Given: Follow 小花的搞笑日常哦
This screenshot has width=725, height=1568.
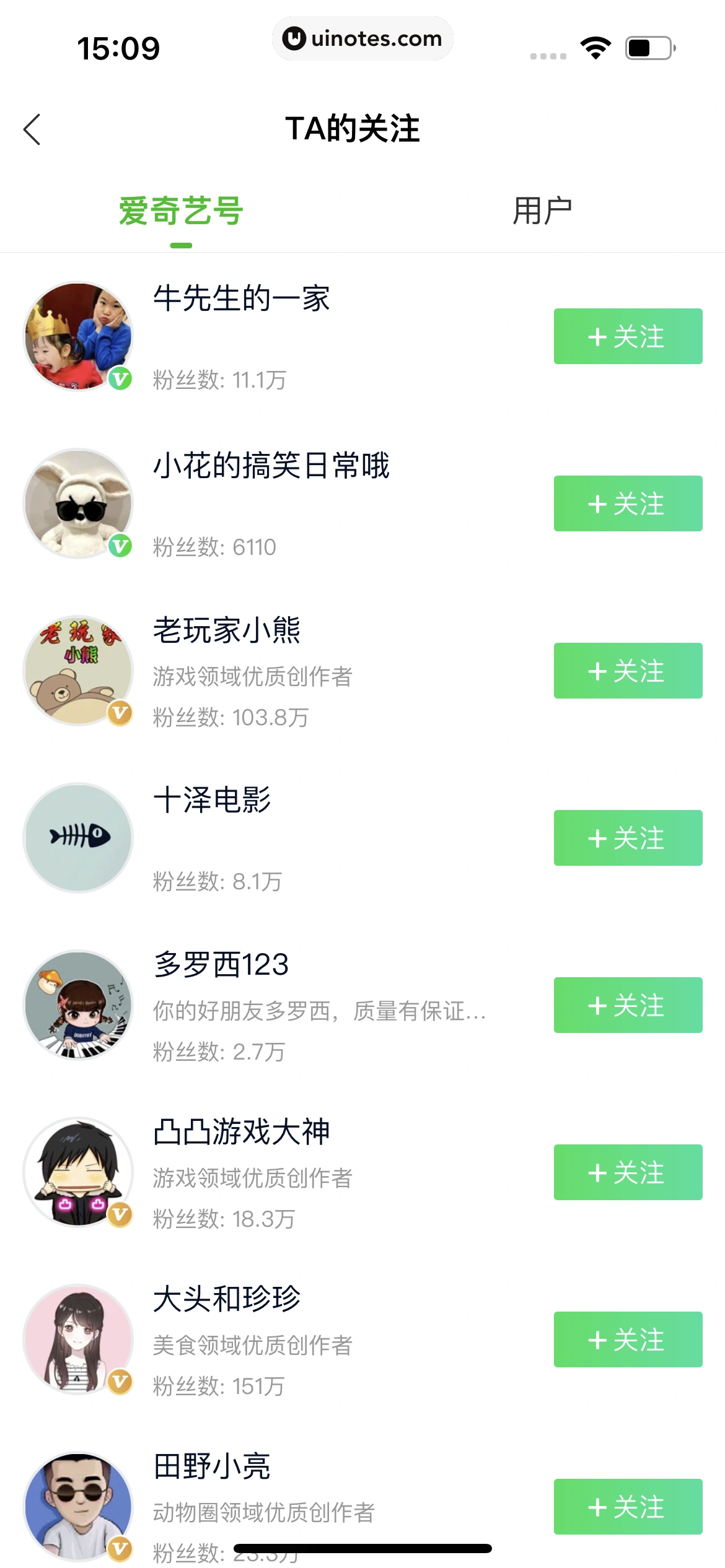Looking at the screenshot, I should [x=628, y=503].
